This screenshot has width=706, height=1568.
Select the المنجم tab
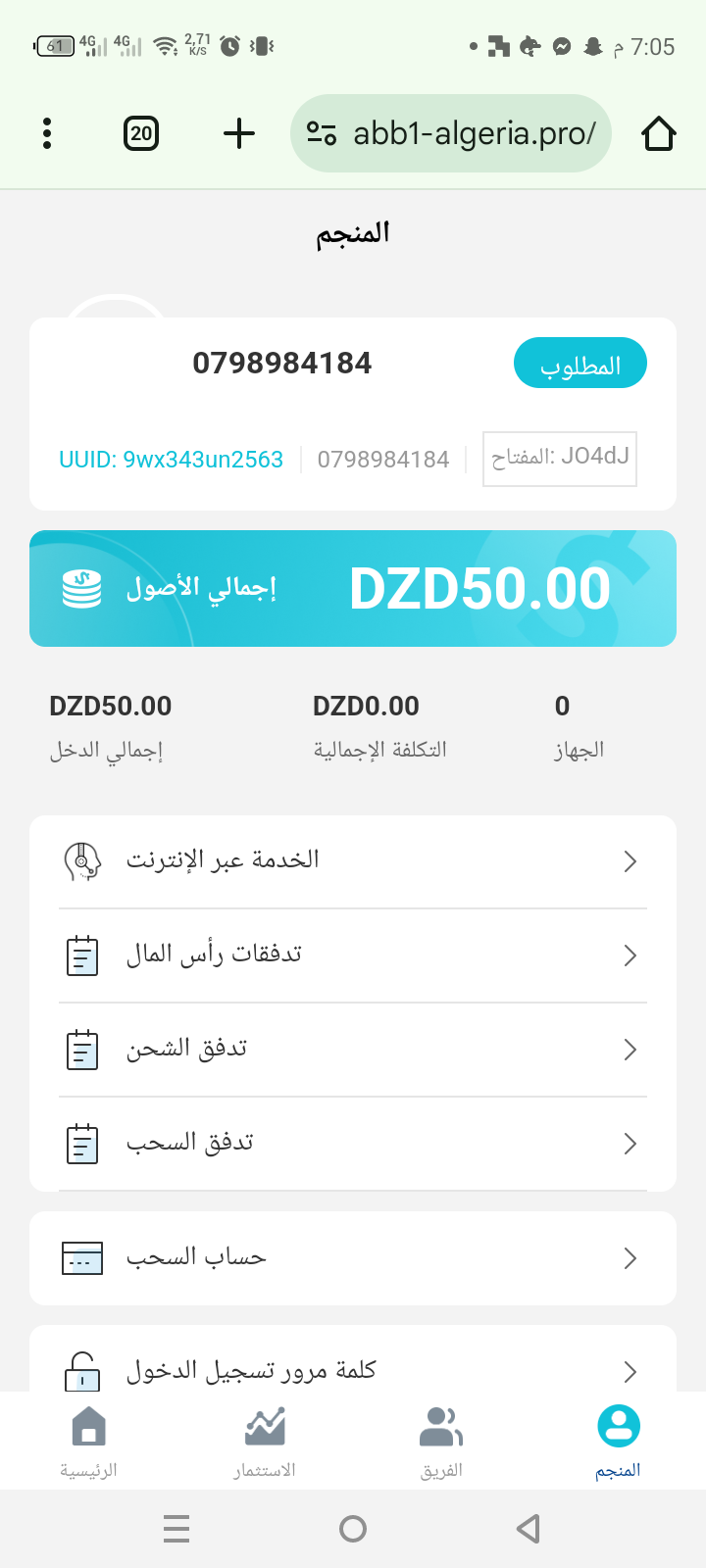tap(618, 1441)
